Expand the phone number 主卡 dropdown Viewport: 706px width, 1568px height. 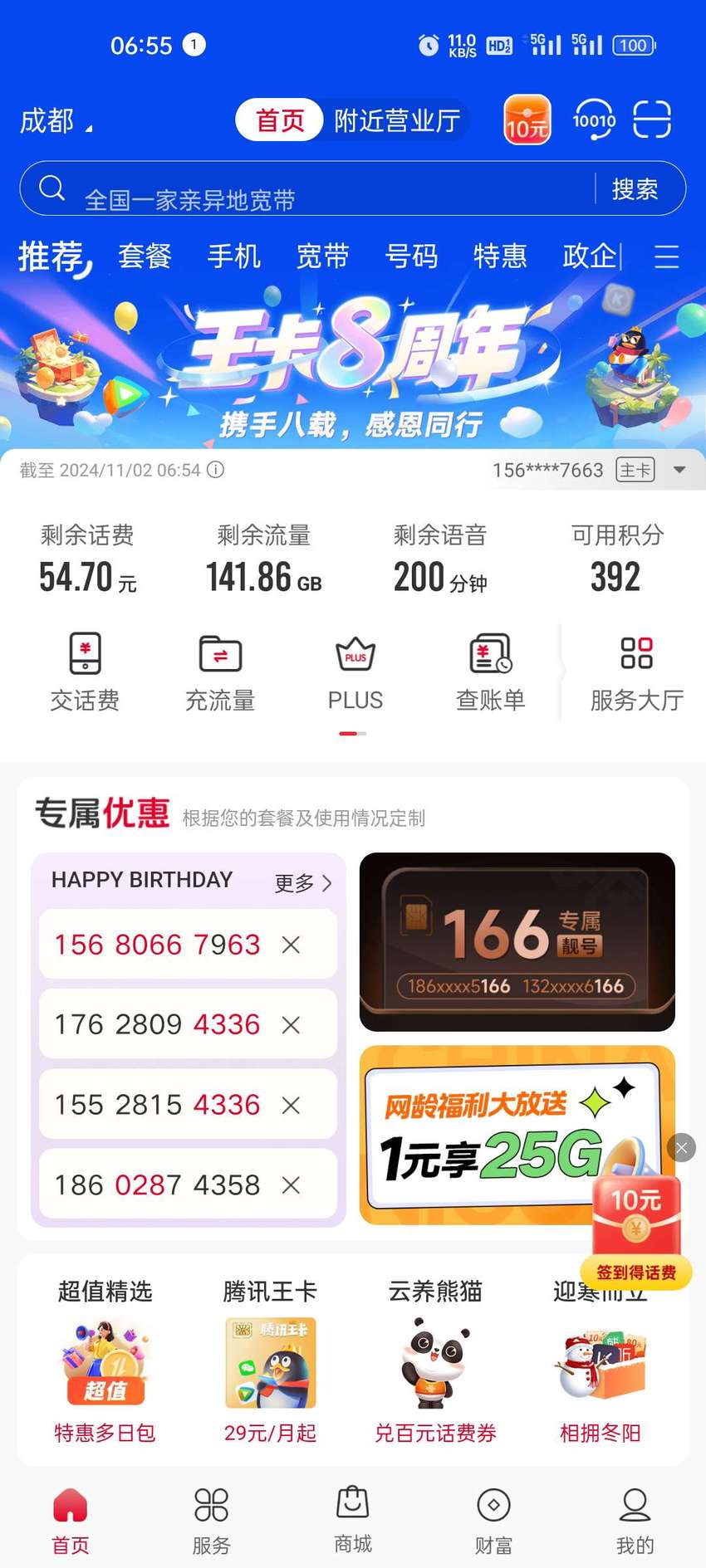679,470
